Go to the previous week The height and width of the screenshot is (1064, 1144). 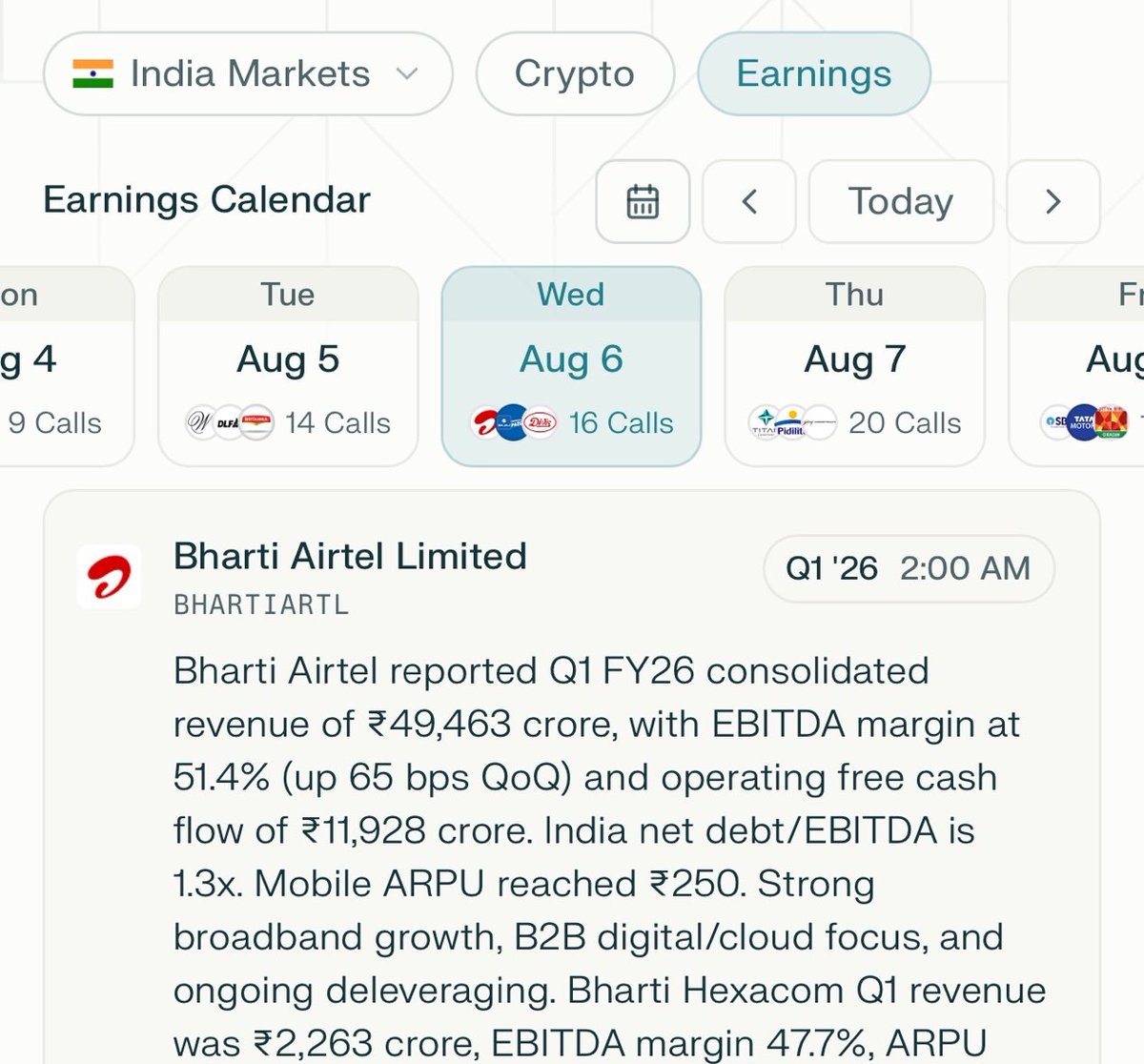pos(749,201)
